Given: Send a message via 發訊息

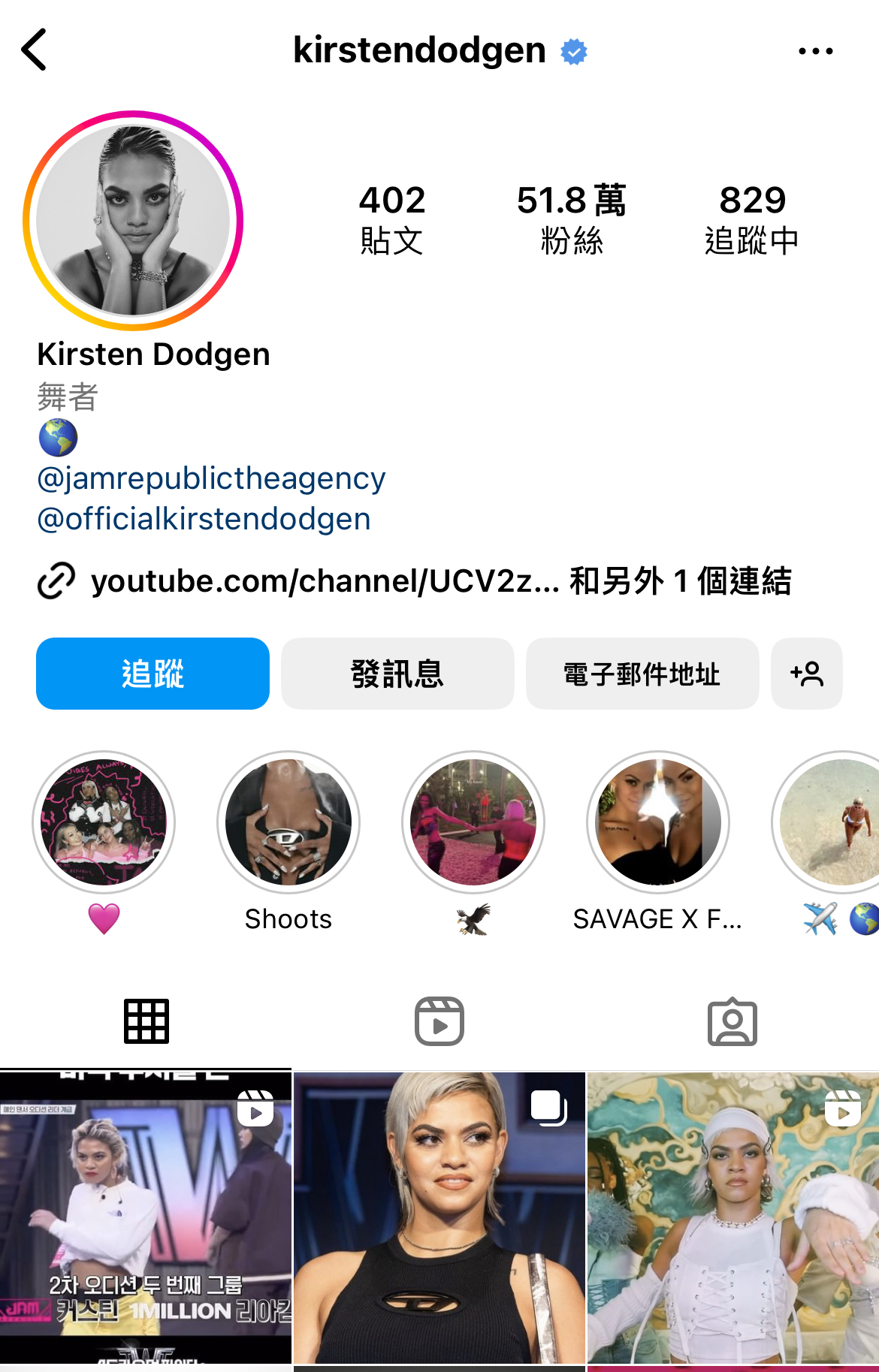Looking at the screenshot, I should (x=397, y=674).
